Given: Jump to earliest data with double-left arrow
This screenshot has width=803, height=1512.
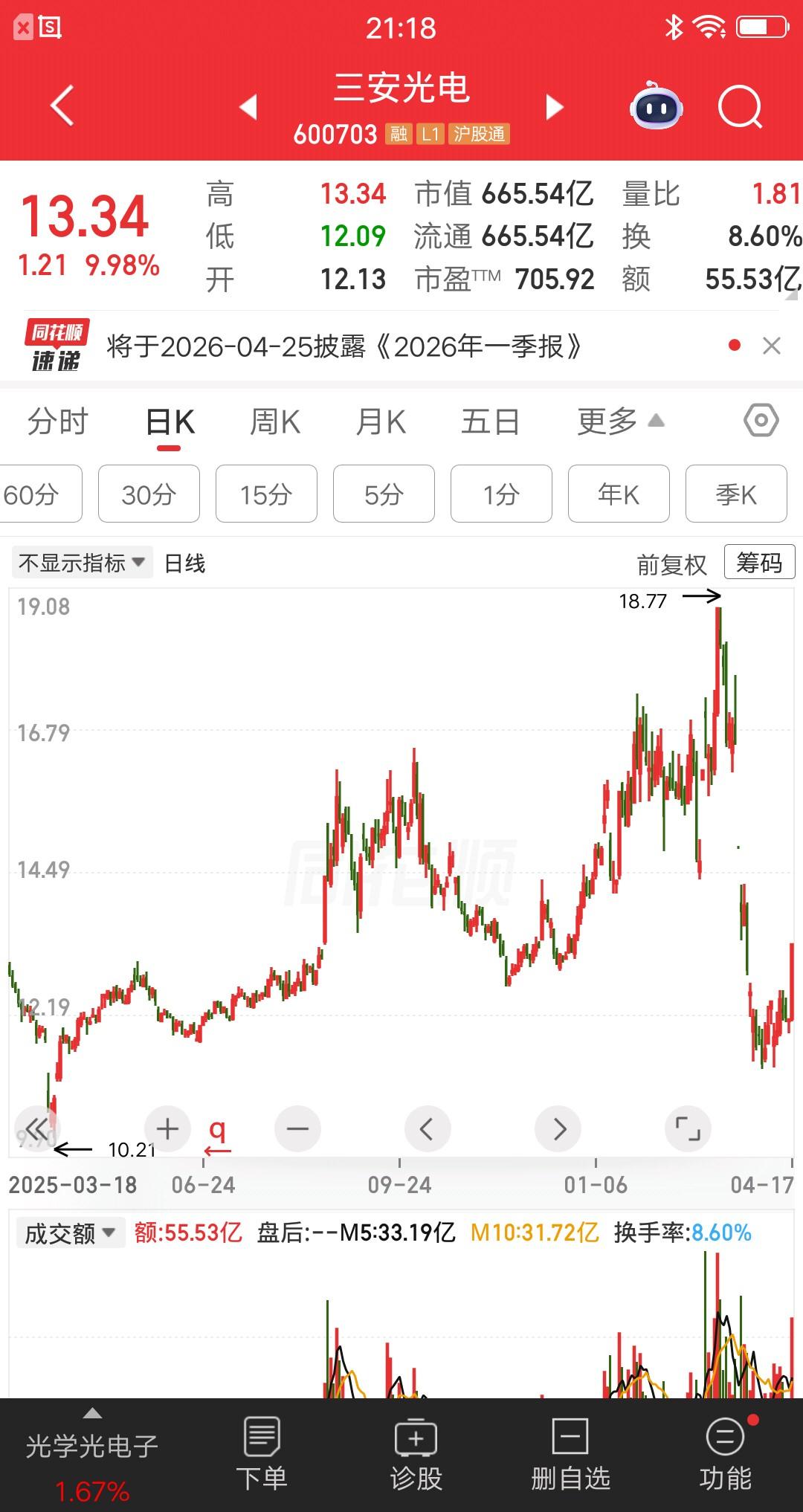Looking at the screenshot, I should point(37,1128).
